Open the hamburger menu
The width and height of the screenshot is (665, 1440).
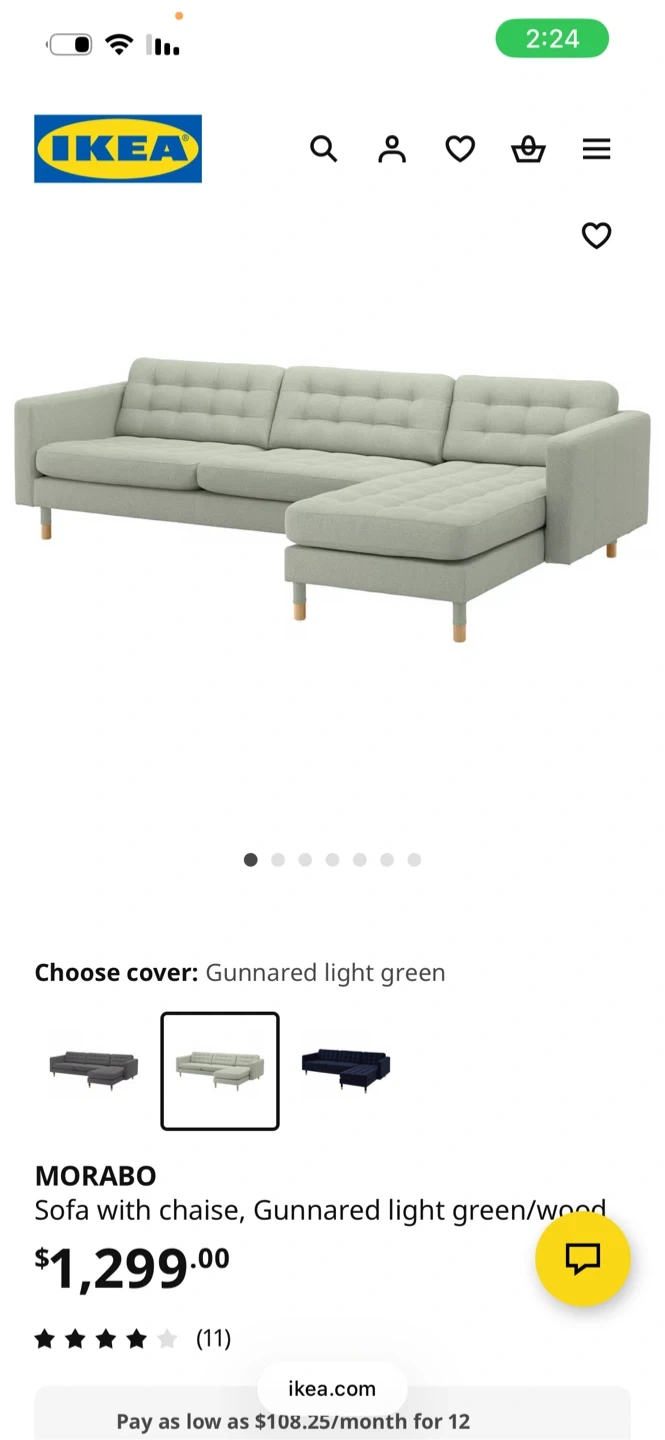[596, 149]
